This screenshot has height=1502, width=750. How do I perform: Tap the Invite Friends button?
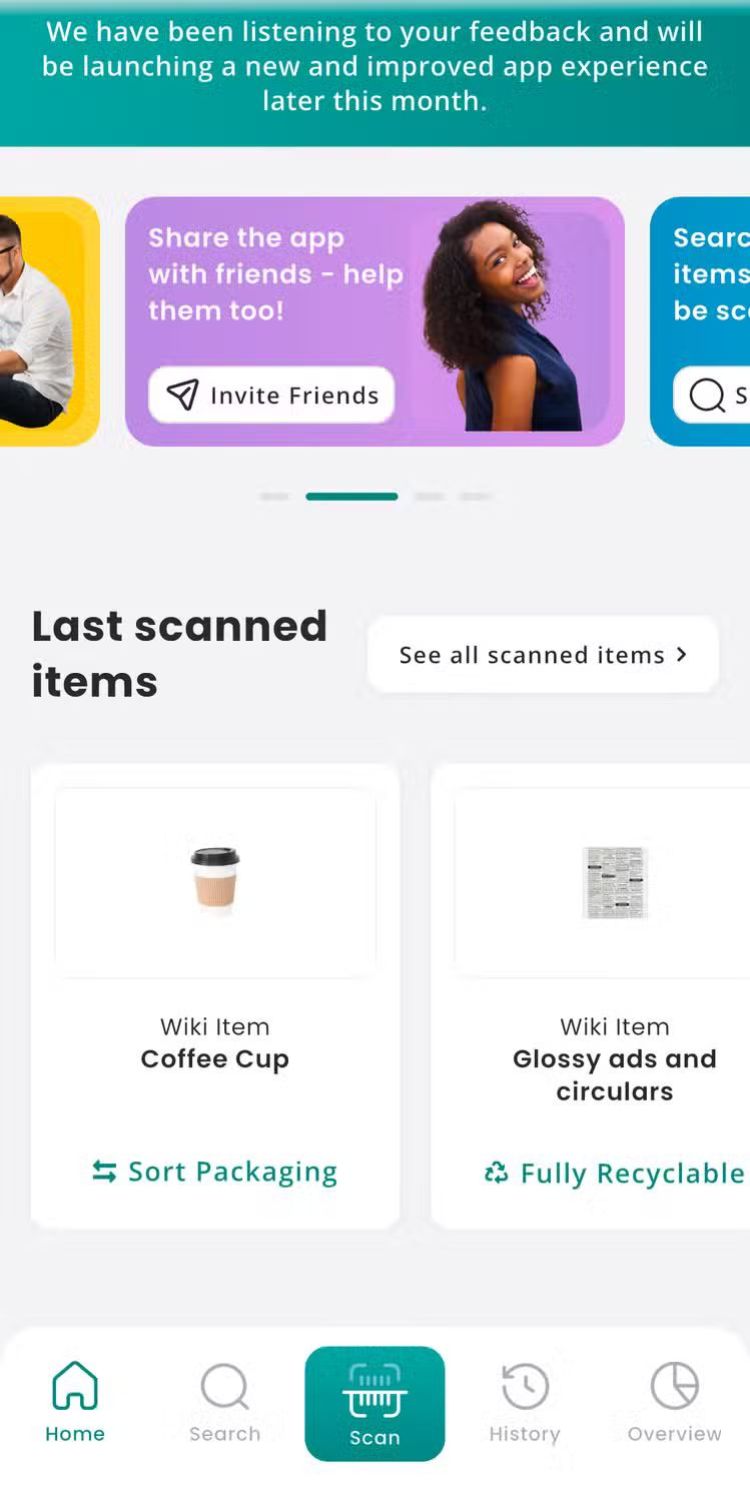[x=271, y=395]
